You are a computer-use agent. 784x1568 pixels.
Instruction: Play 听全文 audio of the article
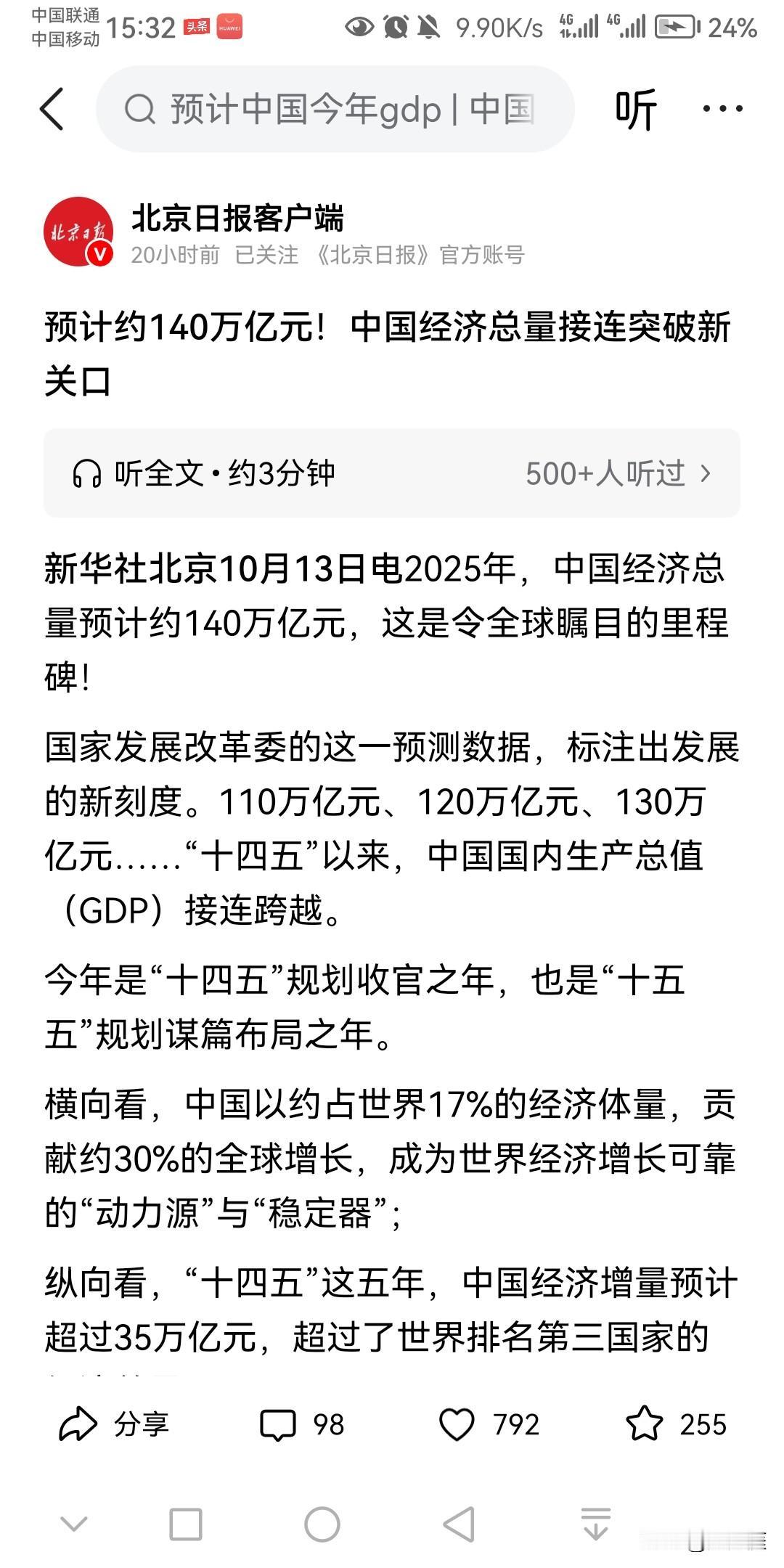point(392,473)
